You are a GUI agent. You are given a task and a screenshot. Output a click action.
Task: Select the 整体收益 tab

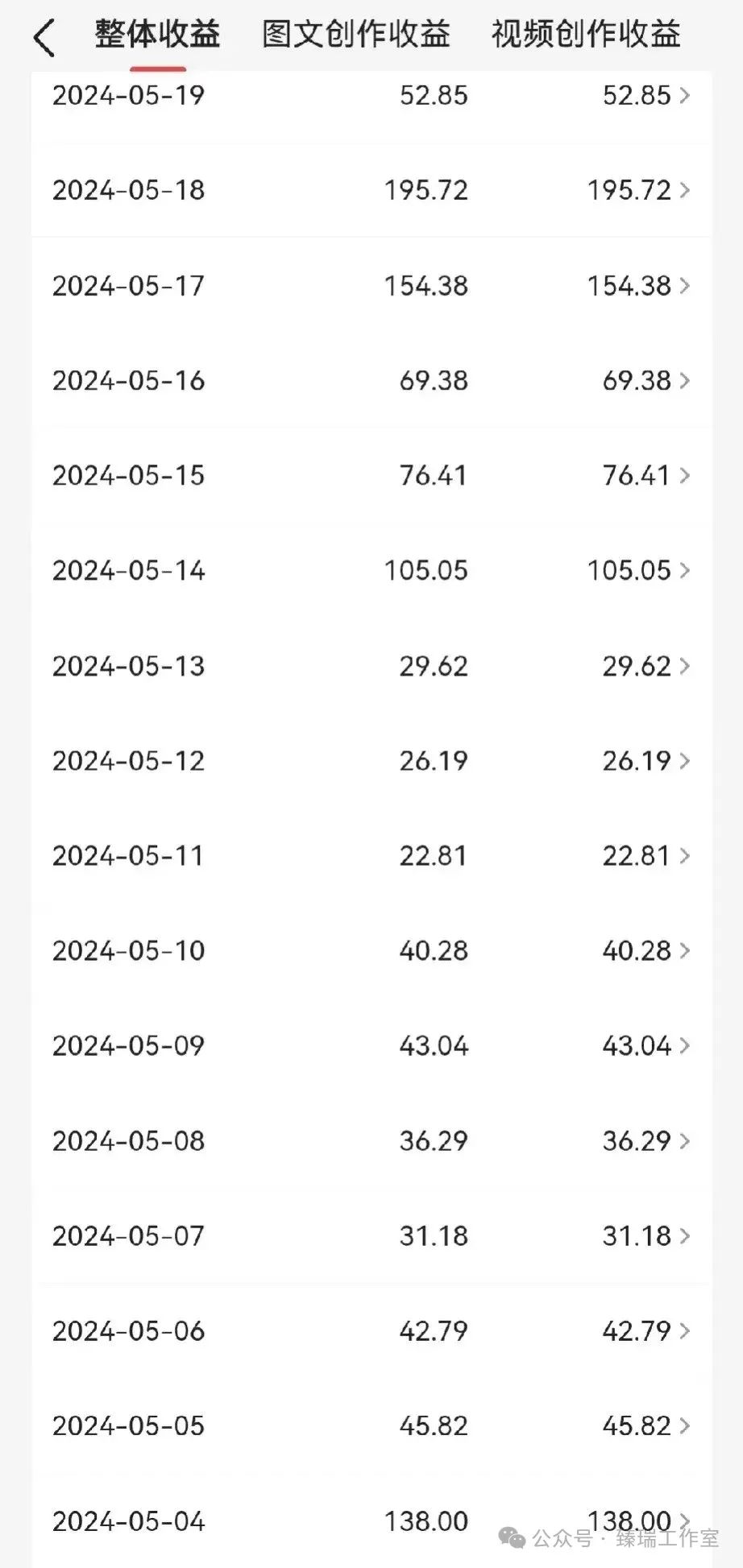tap(157, 35)
